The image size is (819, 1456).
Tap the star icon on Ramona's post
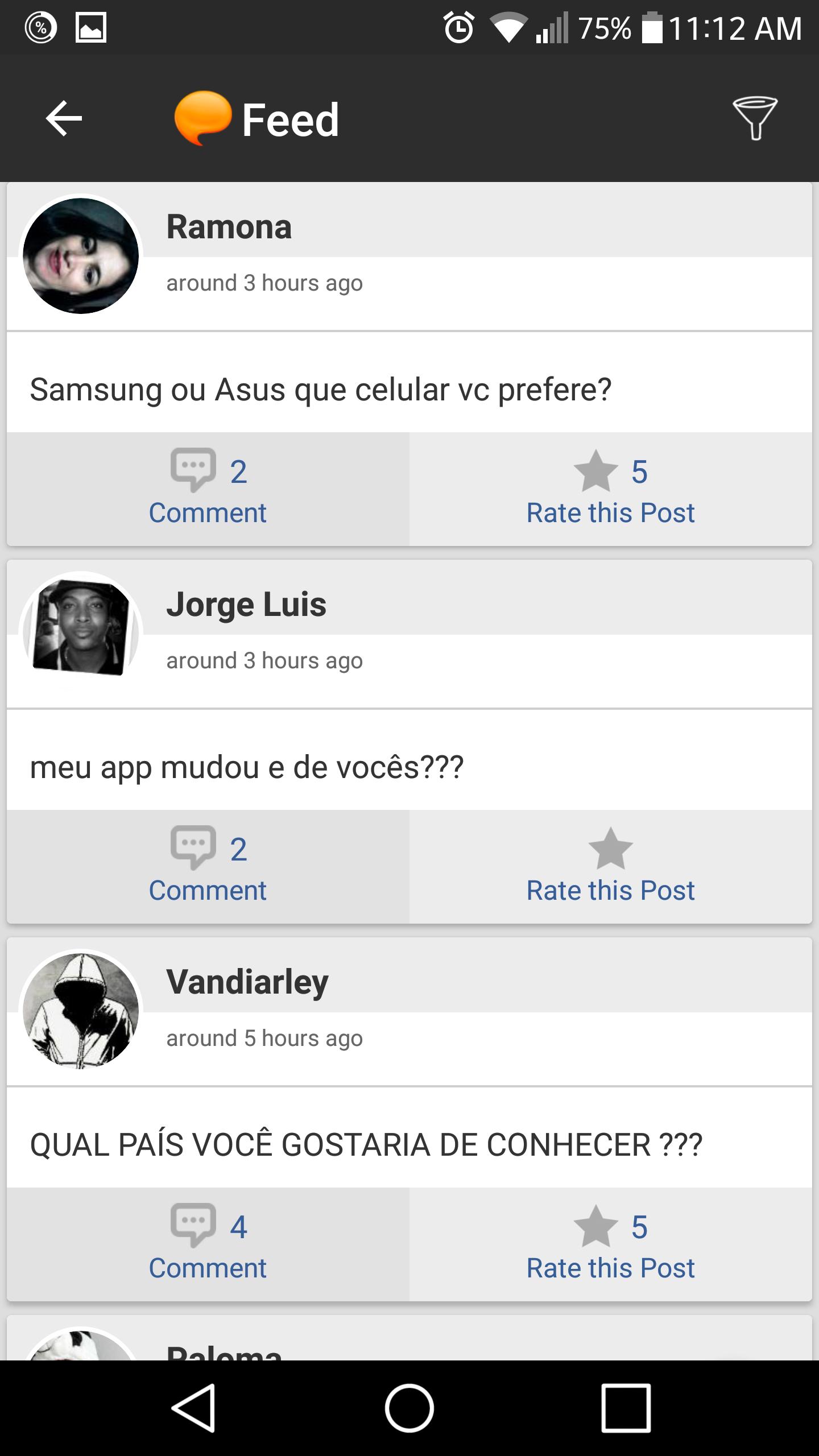pyautogui.click(x=596, y=471)
